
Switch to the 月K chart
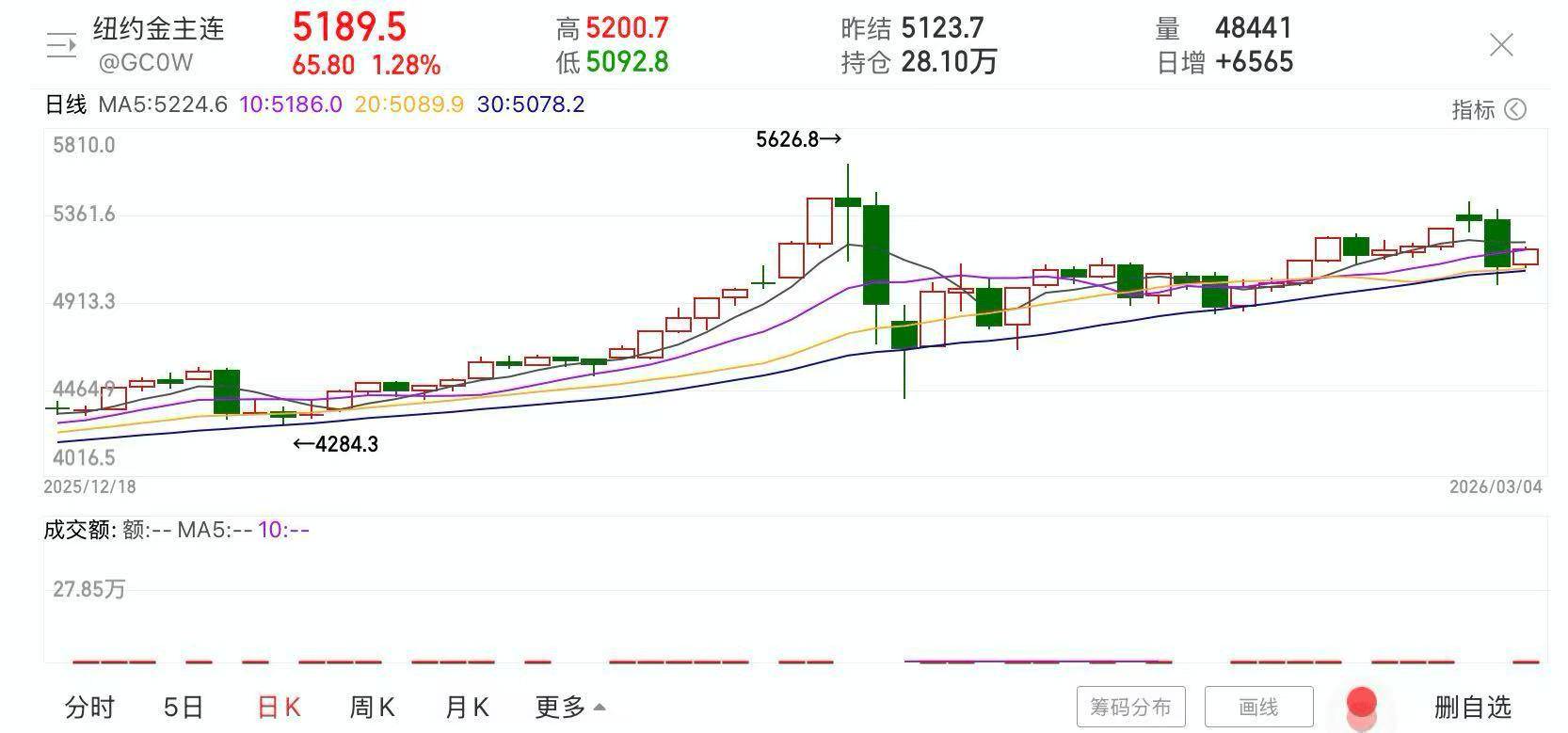467,707
